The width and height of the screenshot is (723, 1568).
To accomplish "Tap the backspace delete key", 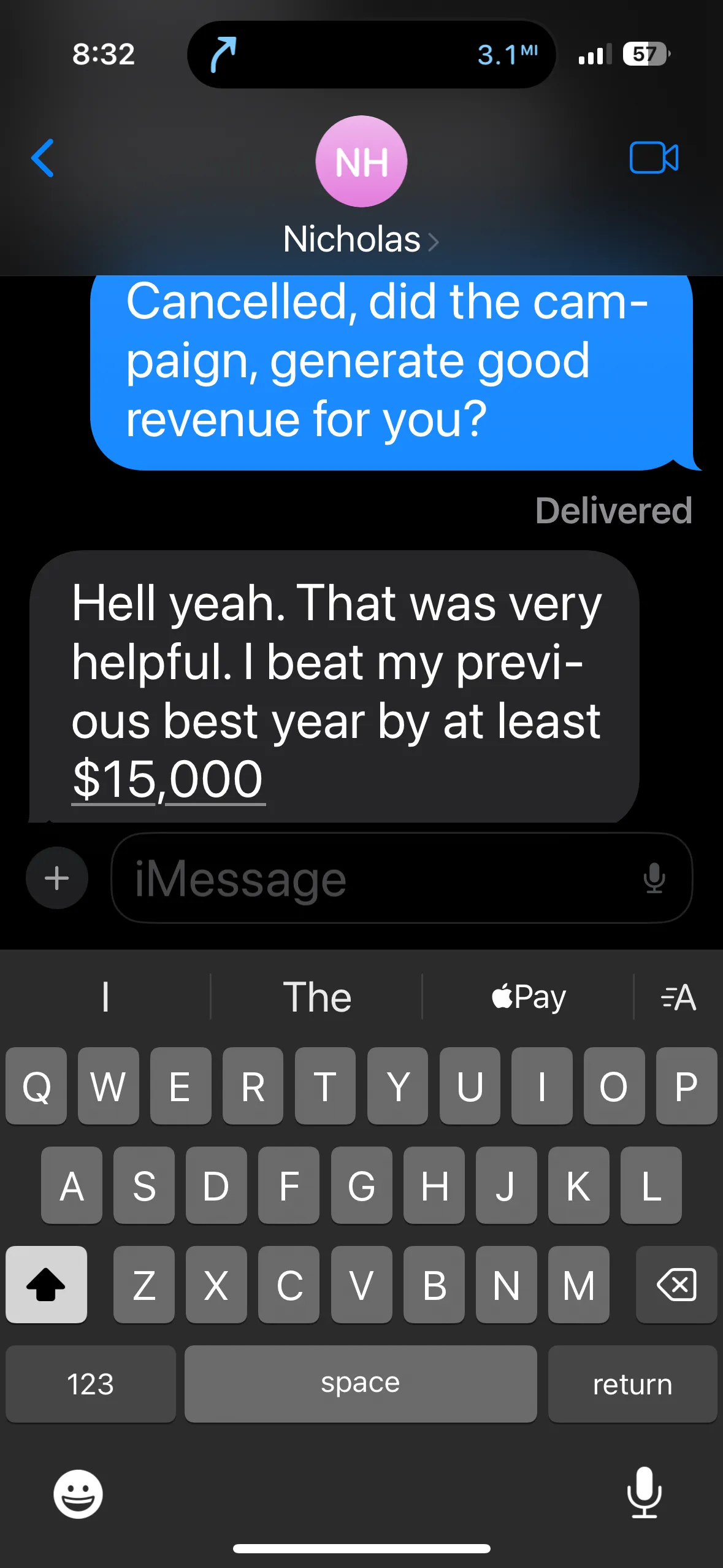I will click(x=676, y=1285).
